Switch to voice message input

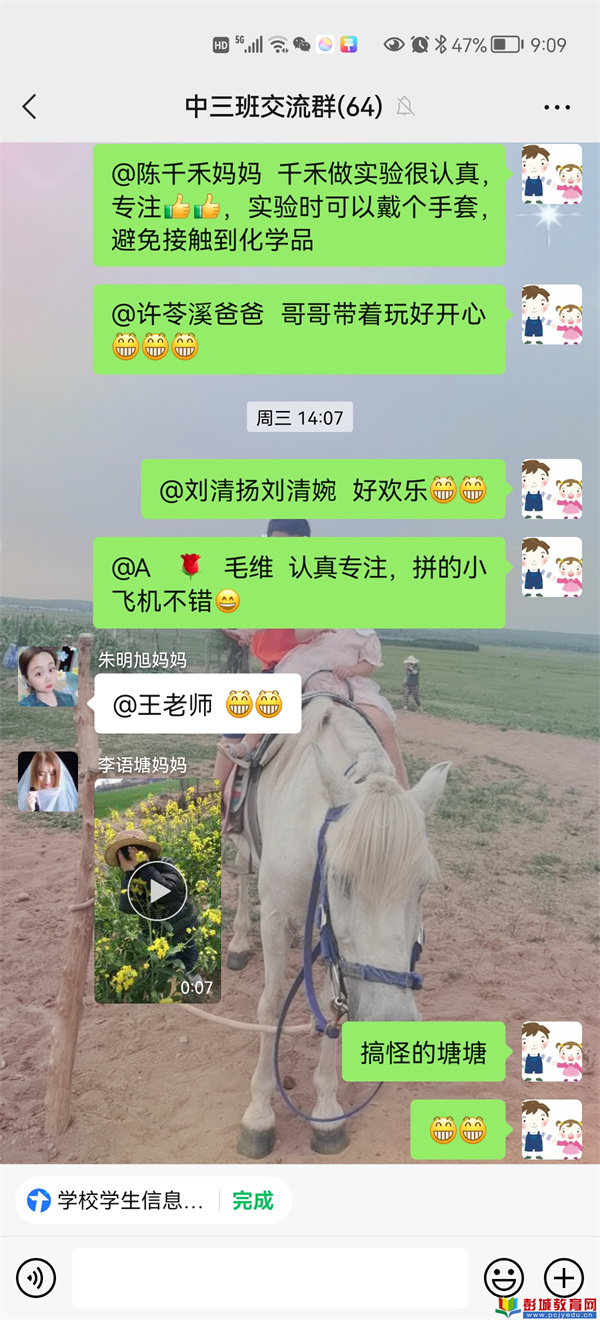(x=37, y=1277)
